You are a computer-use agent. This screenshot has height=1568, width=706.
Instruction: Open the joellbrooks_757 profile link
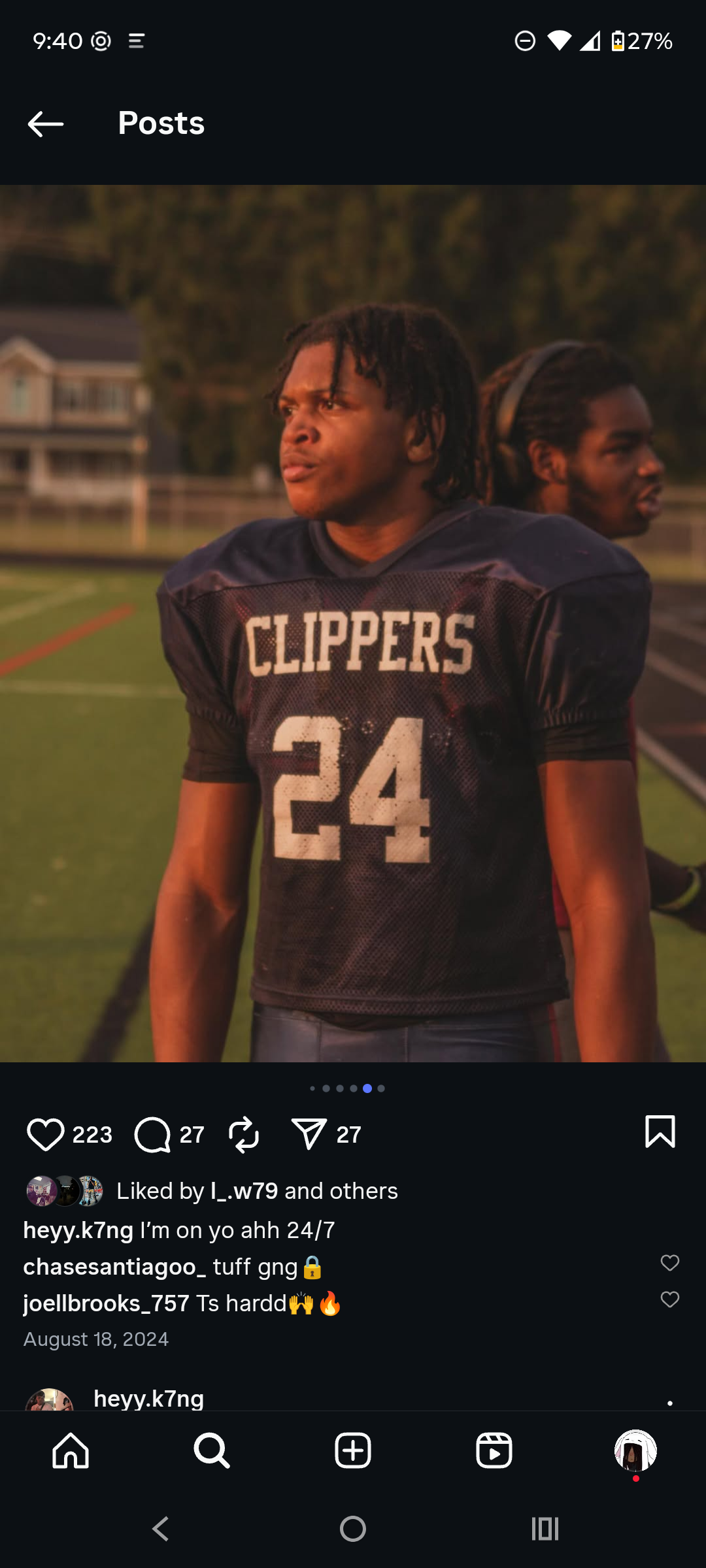tap(106, 1303)
